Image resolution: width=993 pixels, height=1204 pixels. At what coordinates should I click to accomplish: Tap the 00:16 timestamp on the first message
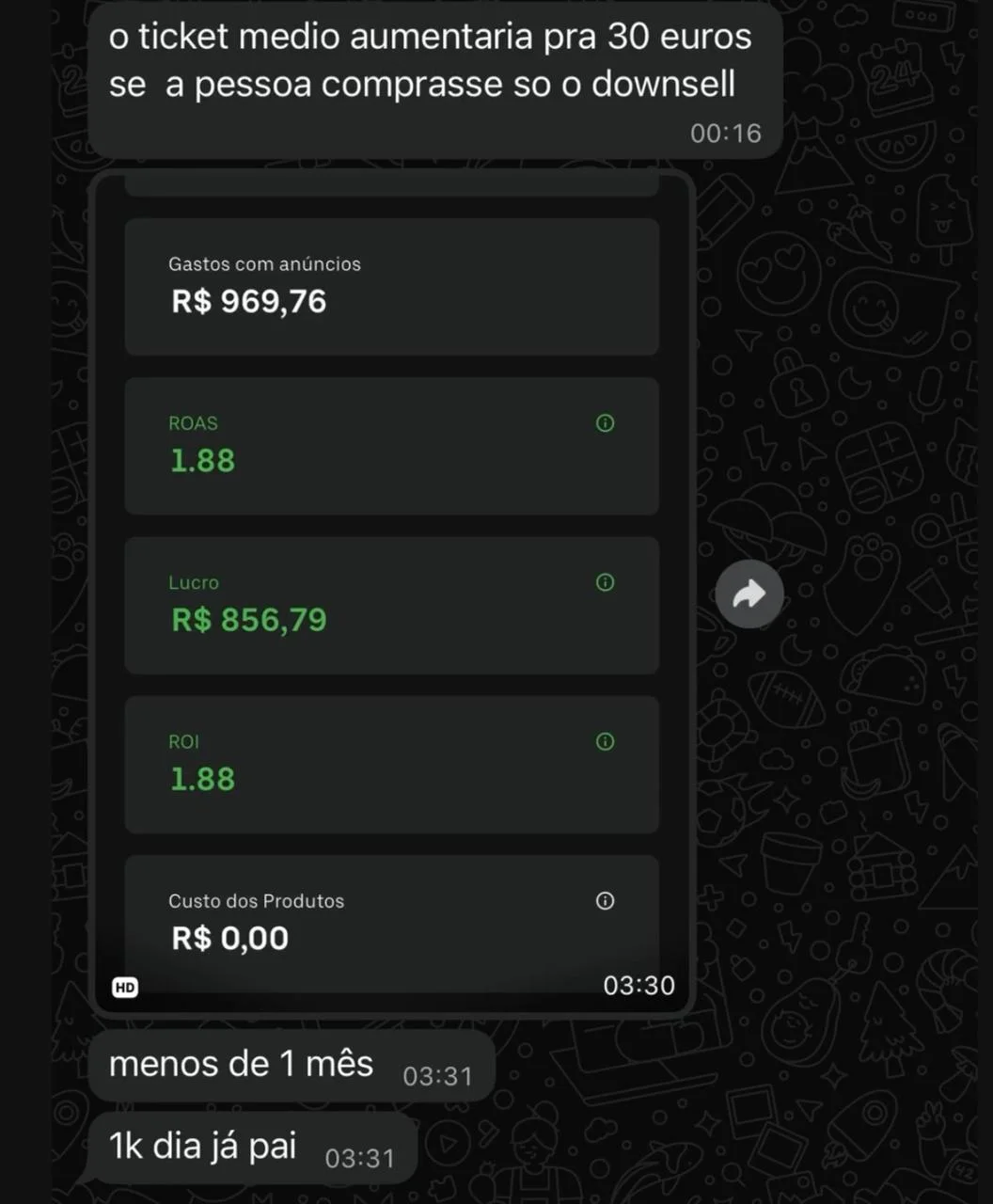click(x=725, y=133)
